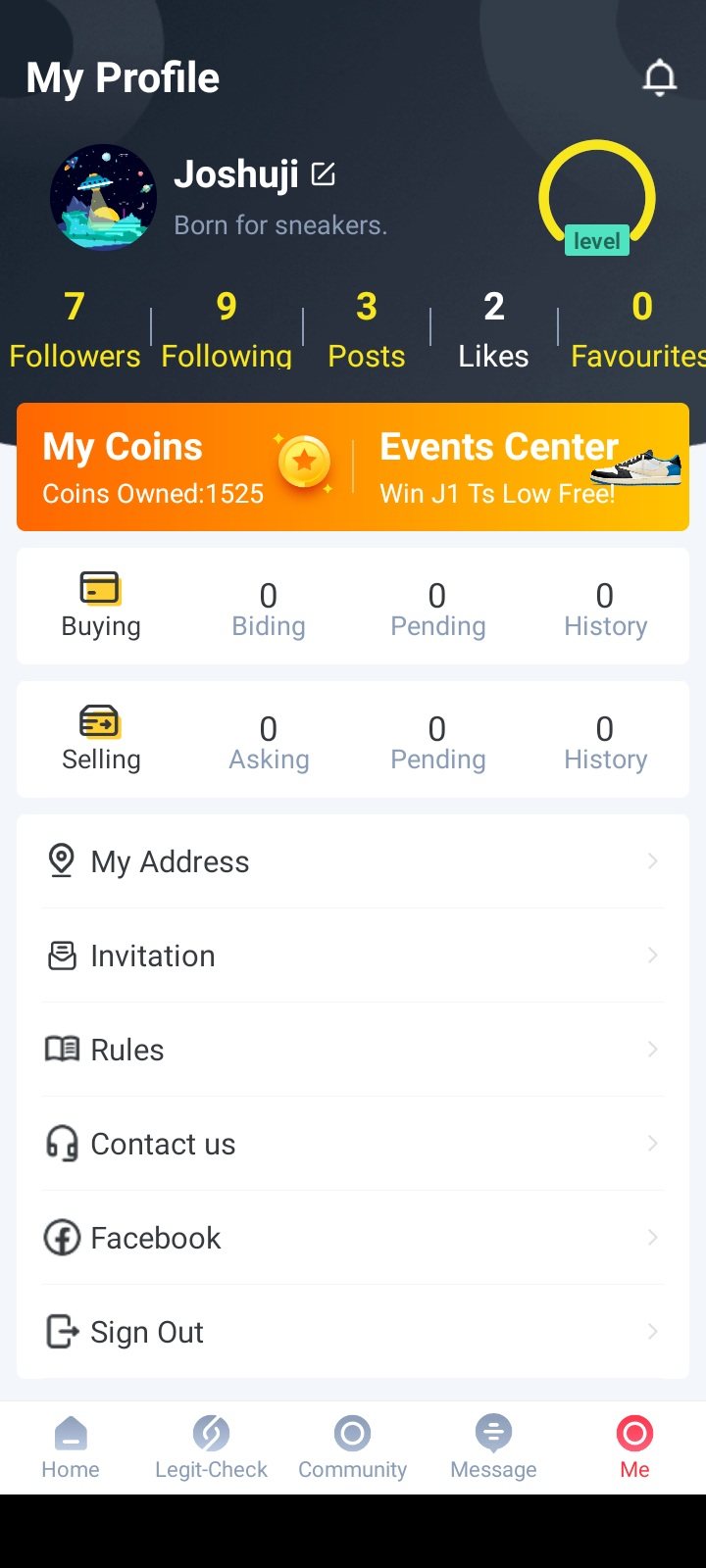Open the Posts count

[367, 330]
